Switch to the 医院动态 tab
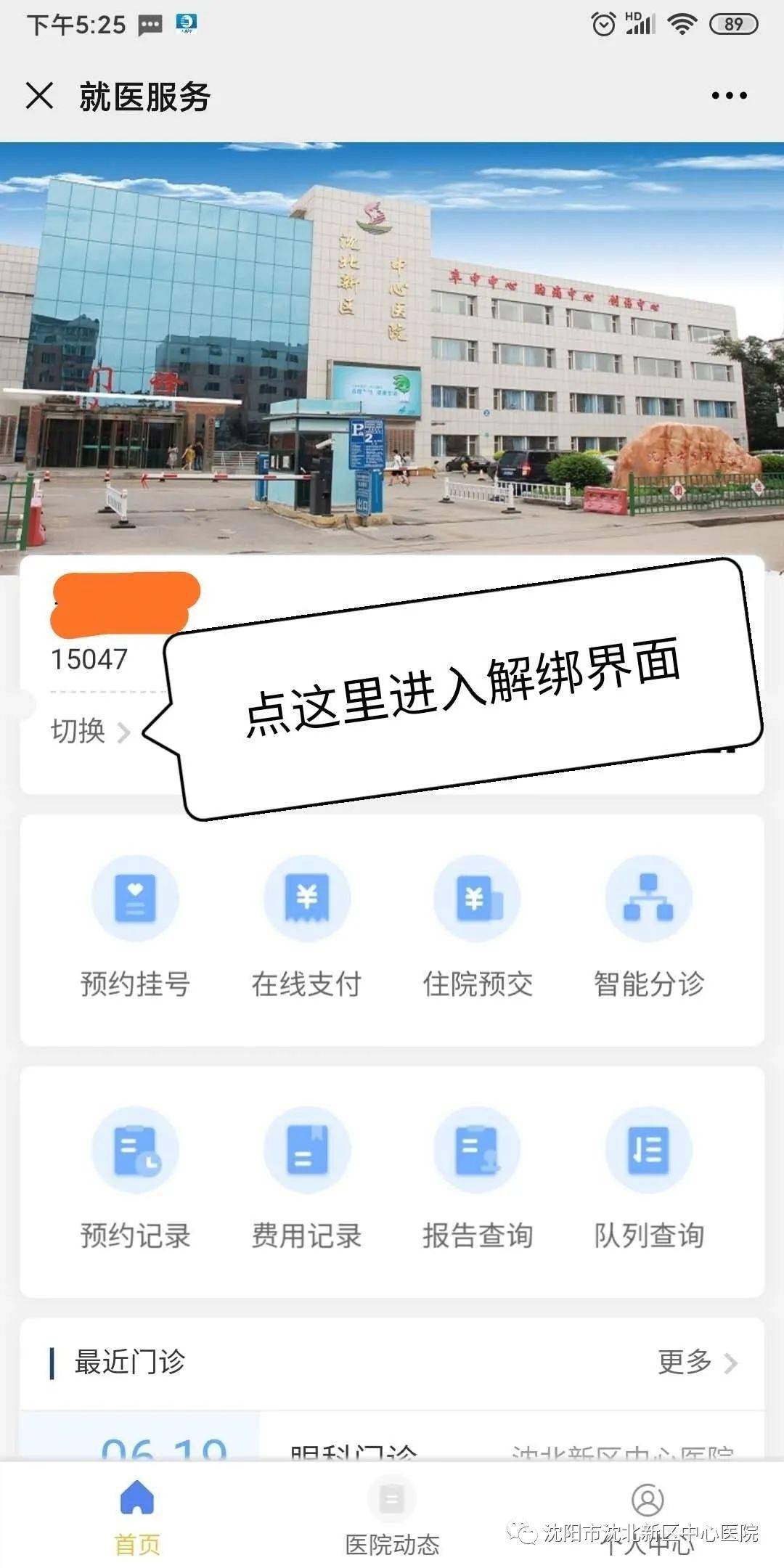Viewport: 784px width, 1568px height. click(x=392, y=1517)
